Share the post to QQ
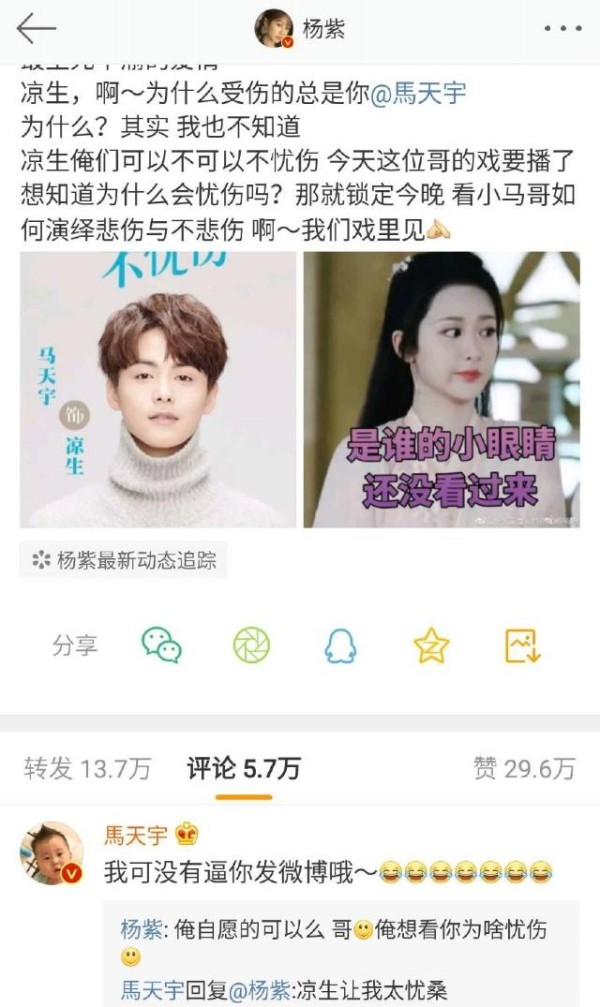Screen dimensions: 600x1007 point(340,645)
